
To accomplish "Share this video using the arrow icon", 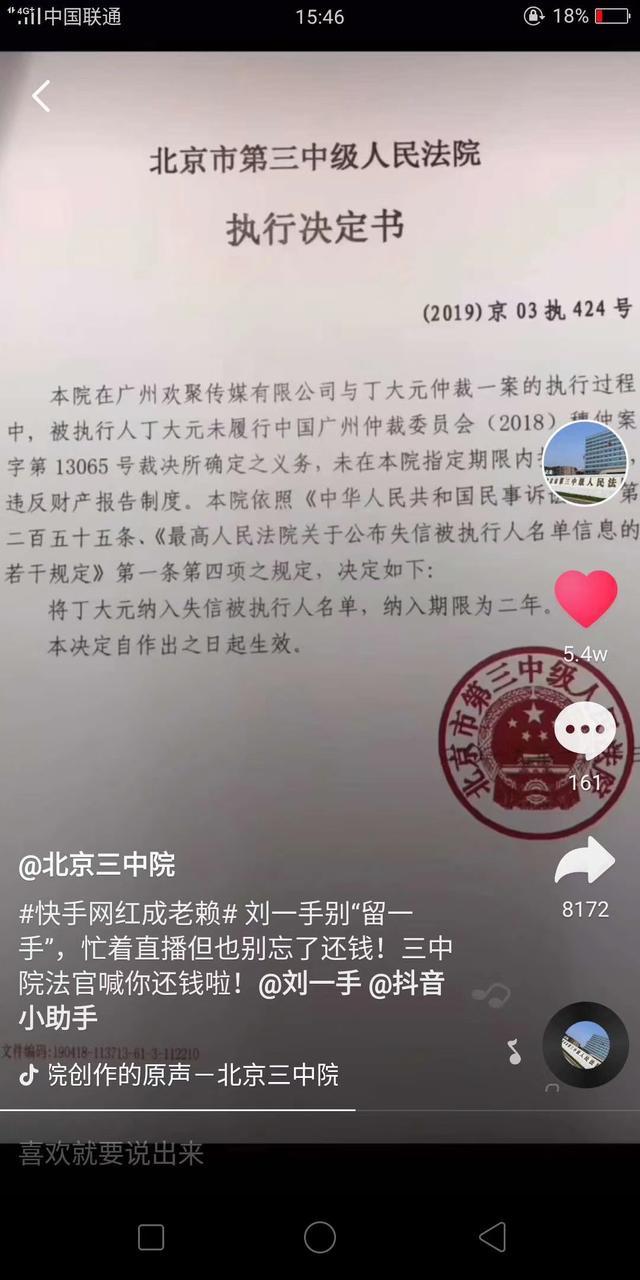I will tap(585, 861).
